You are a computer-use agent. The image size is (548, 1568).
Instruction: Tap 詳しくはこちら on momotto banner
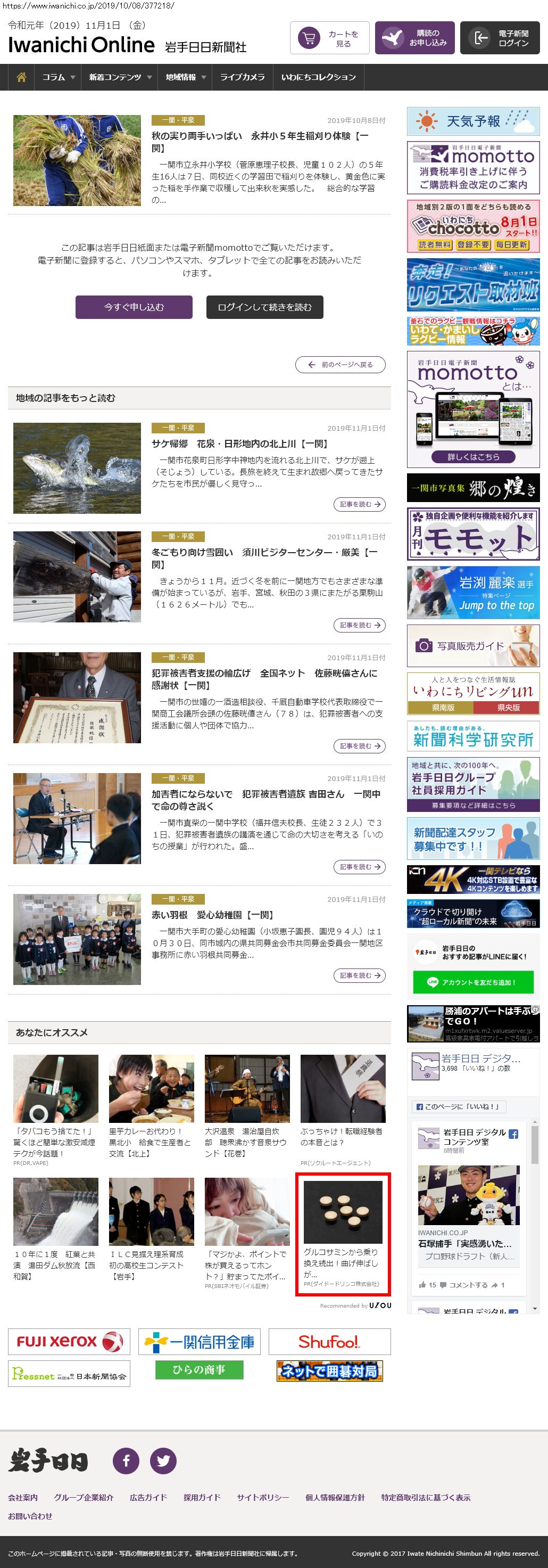pyautogui.click(x=472, y=456)
